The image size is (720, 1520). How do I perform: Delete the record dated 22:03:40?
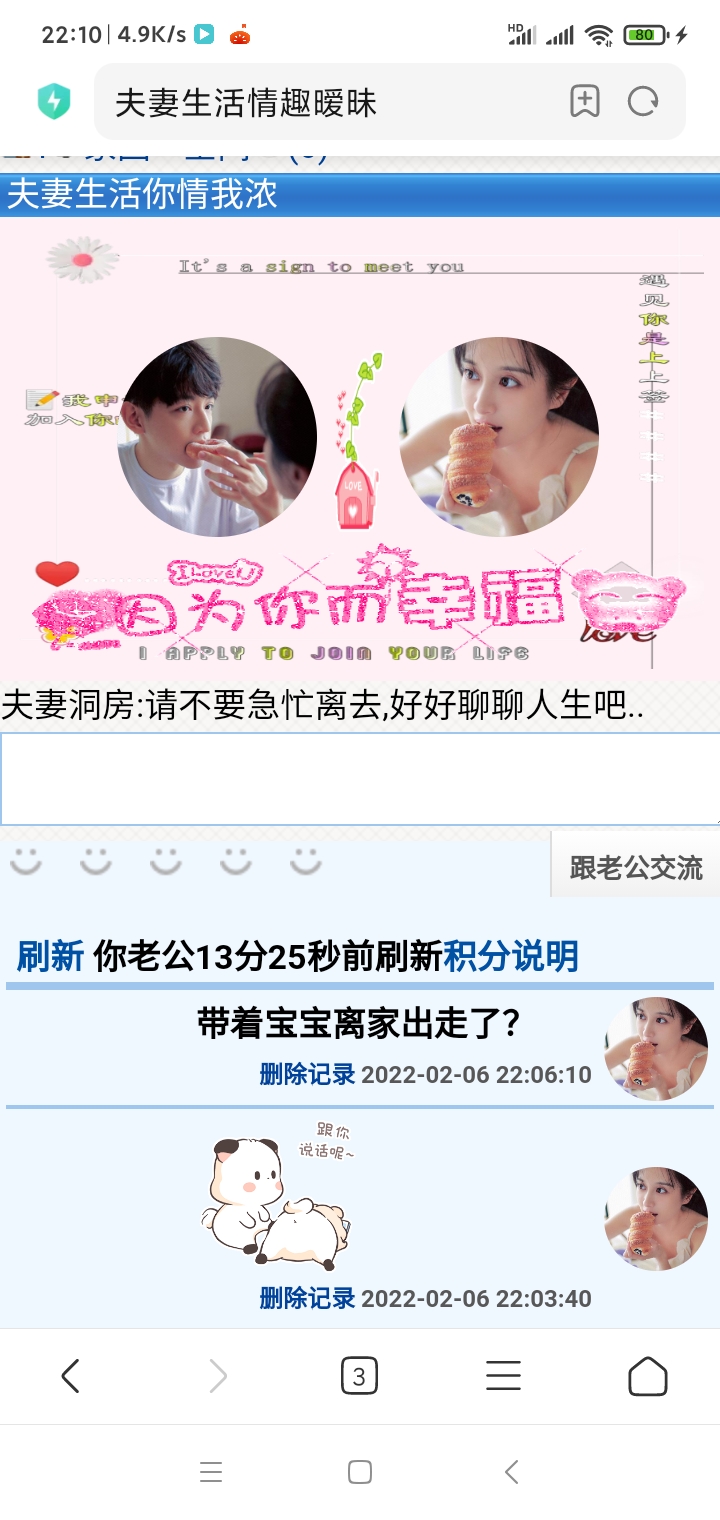point(307,1298)
